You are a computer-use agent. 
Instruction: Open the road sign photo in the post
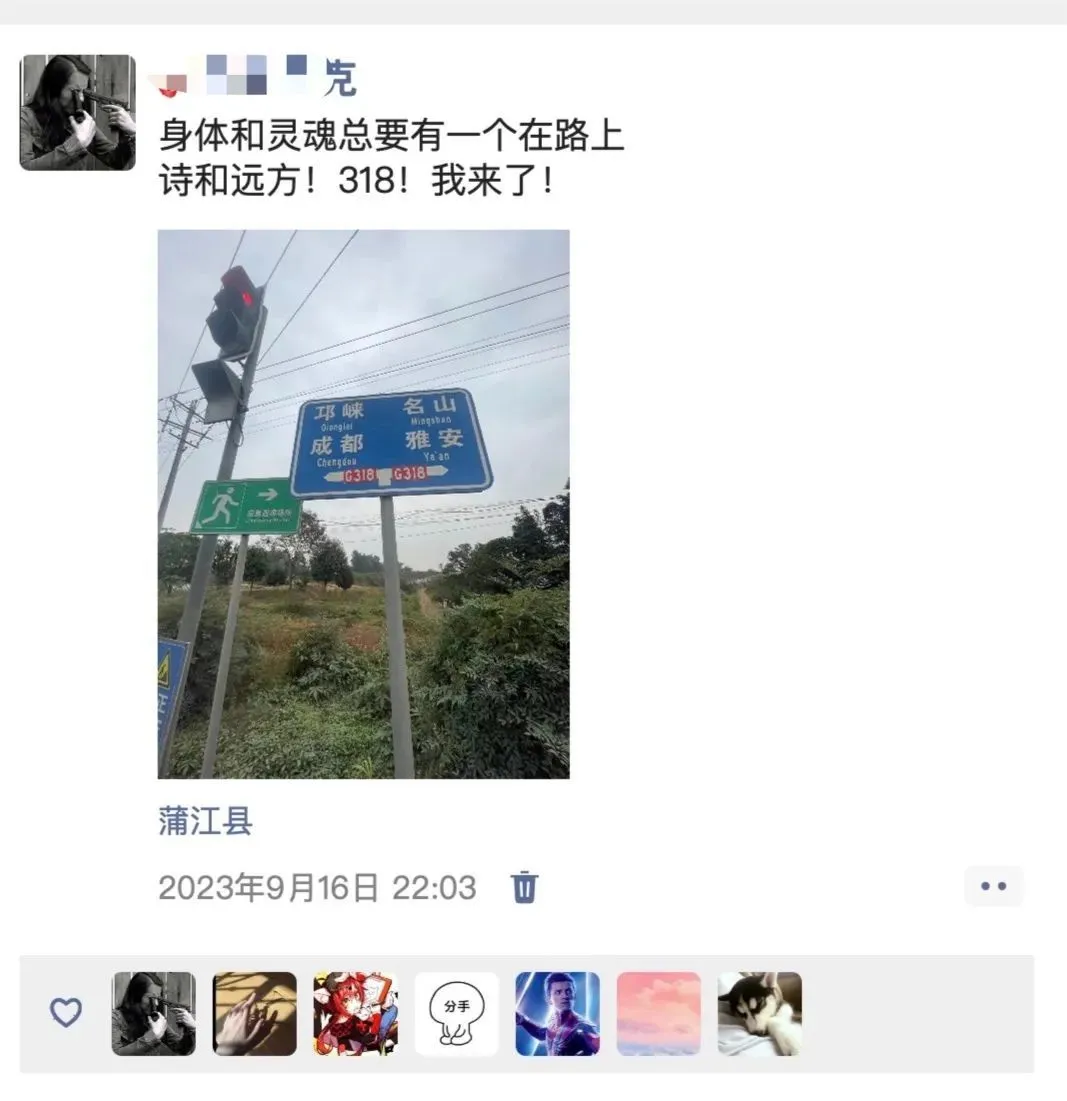[363, 504]
